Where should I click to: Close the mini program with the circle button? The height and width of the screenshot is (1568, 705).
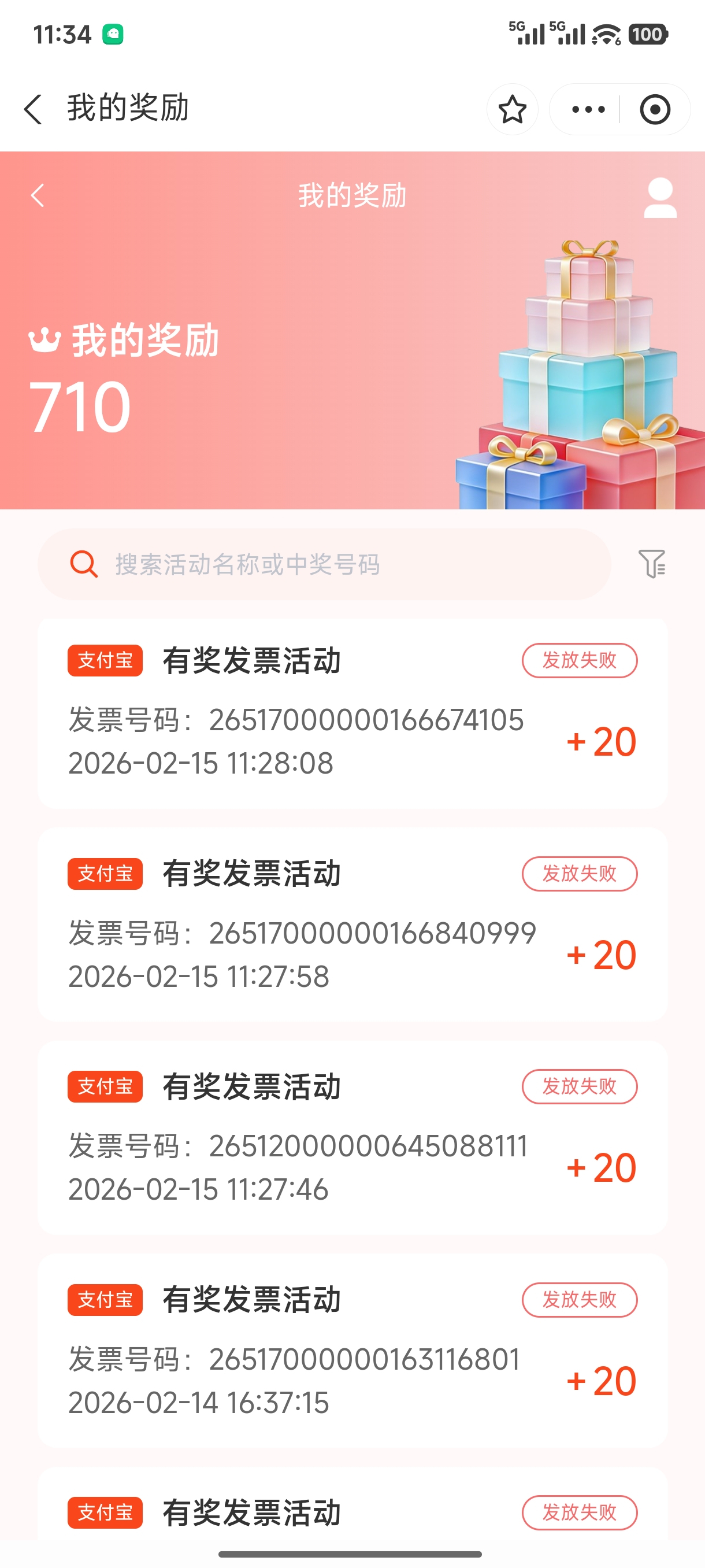[x=655, y=110]
